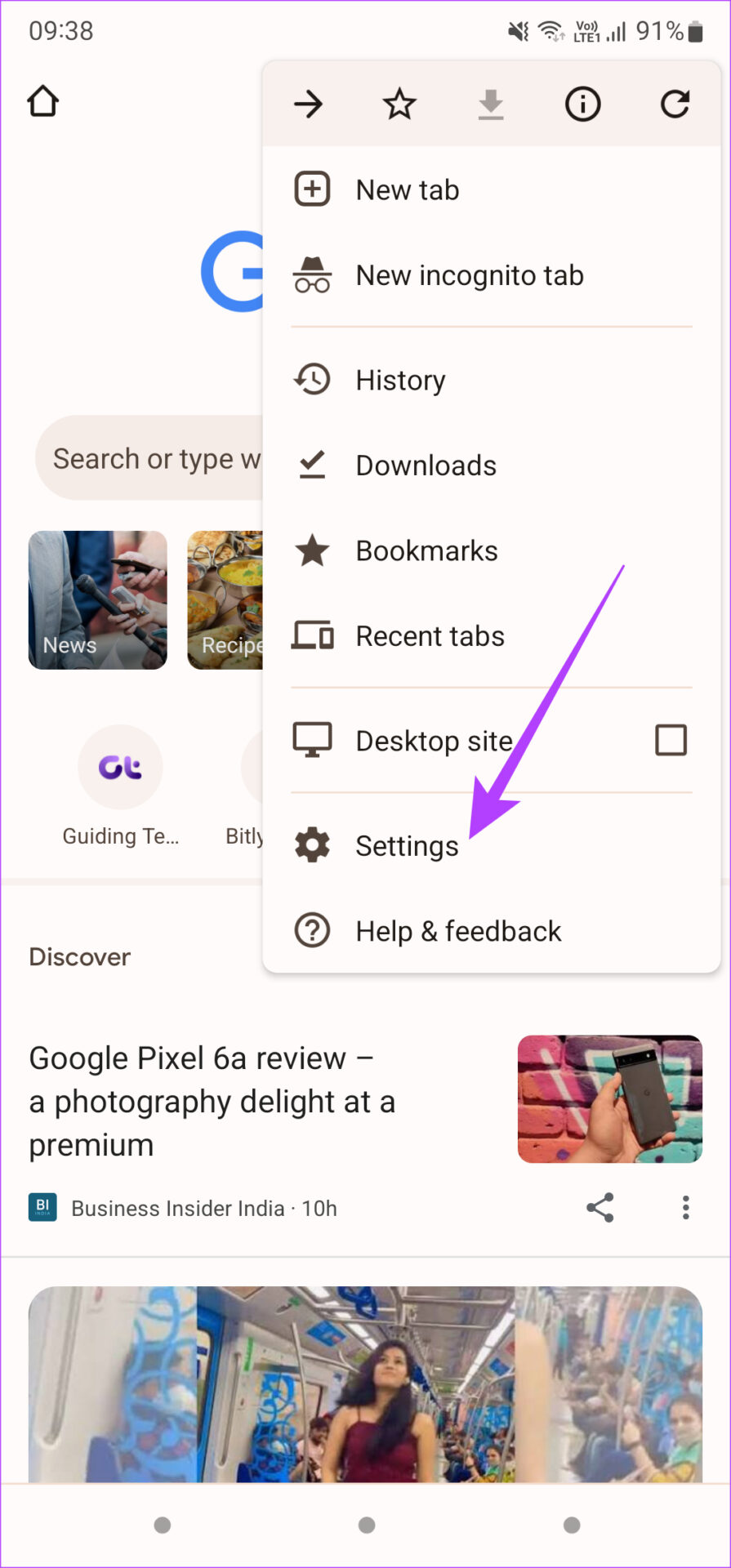
Task: Open a New tab
Action: coord(408,190)
